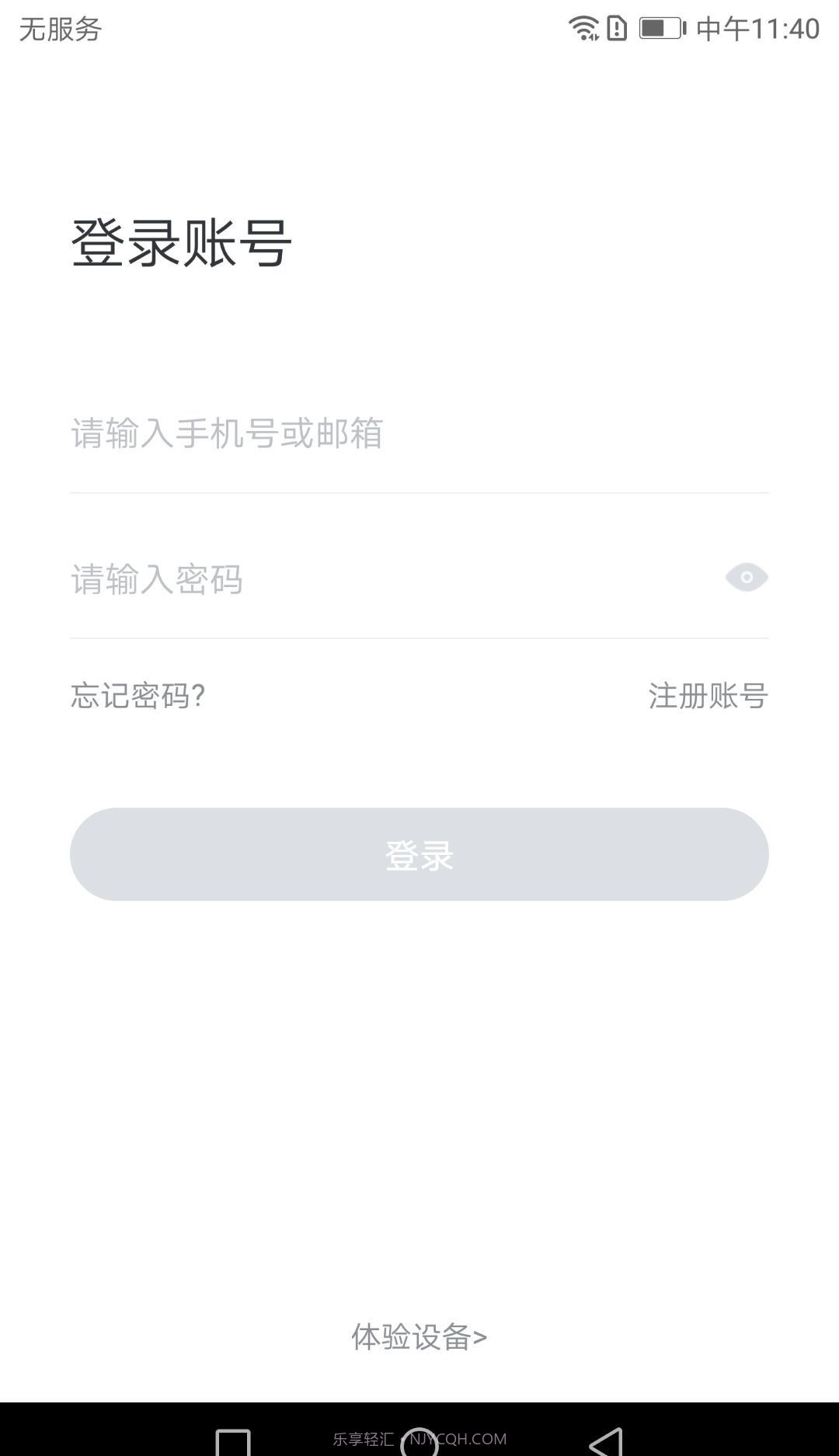
Task: Show the hidden password using the eye toggle
Action: [x=747, y=578]
